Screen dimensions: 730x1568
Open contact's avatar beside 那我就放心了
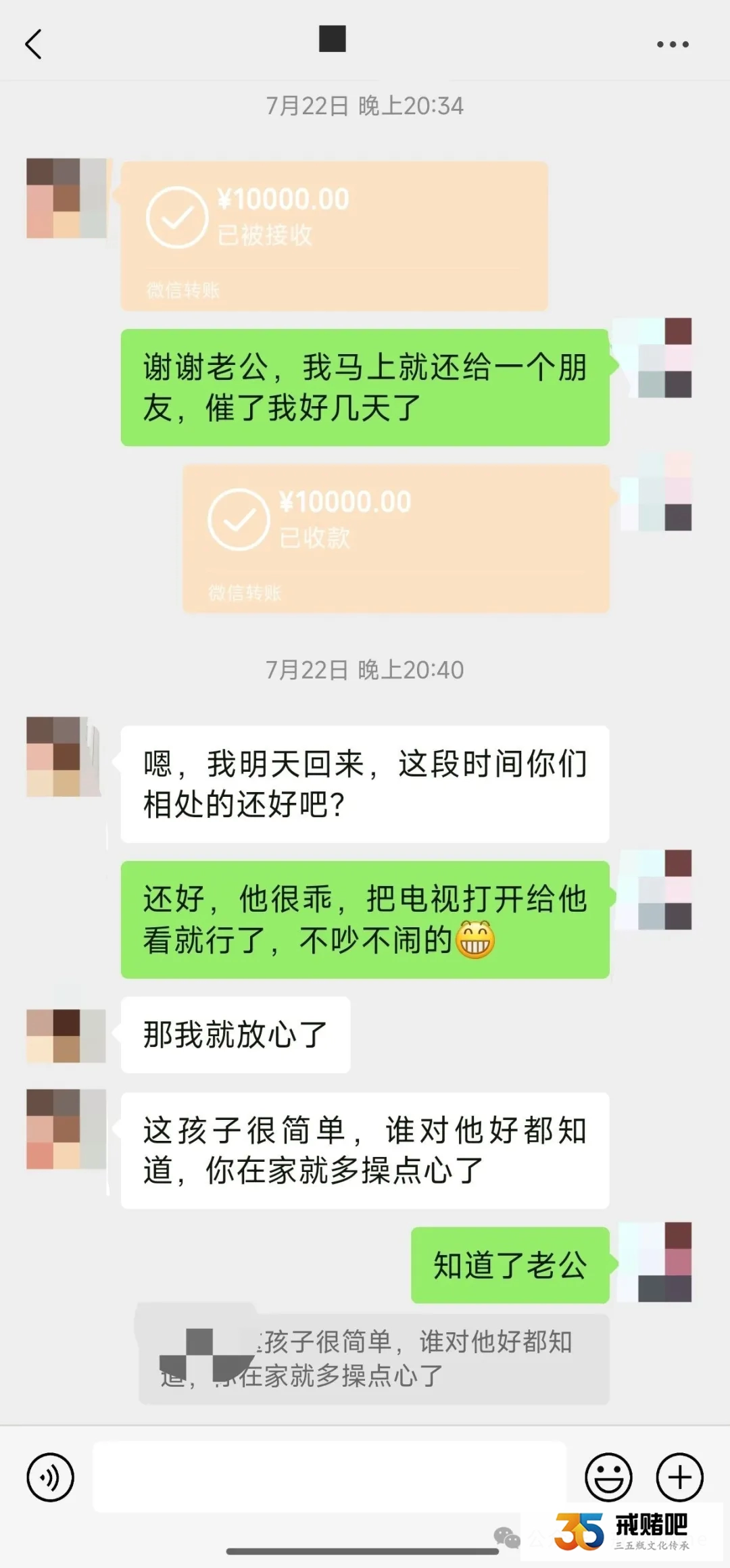[66, 1035]
